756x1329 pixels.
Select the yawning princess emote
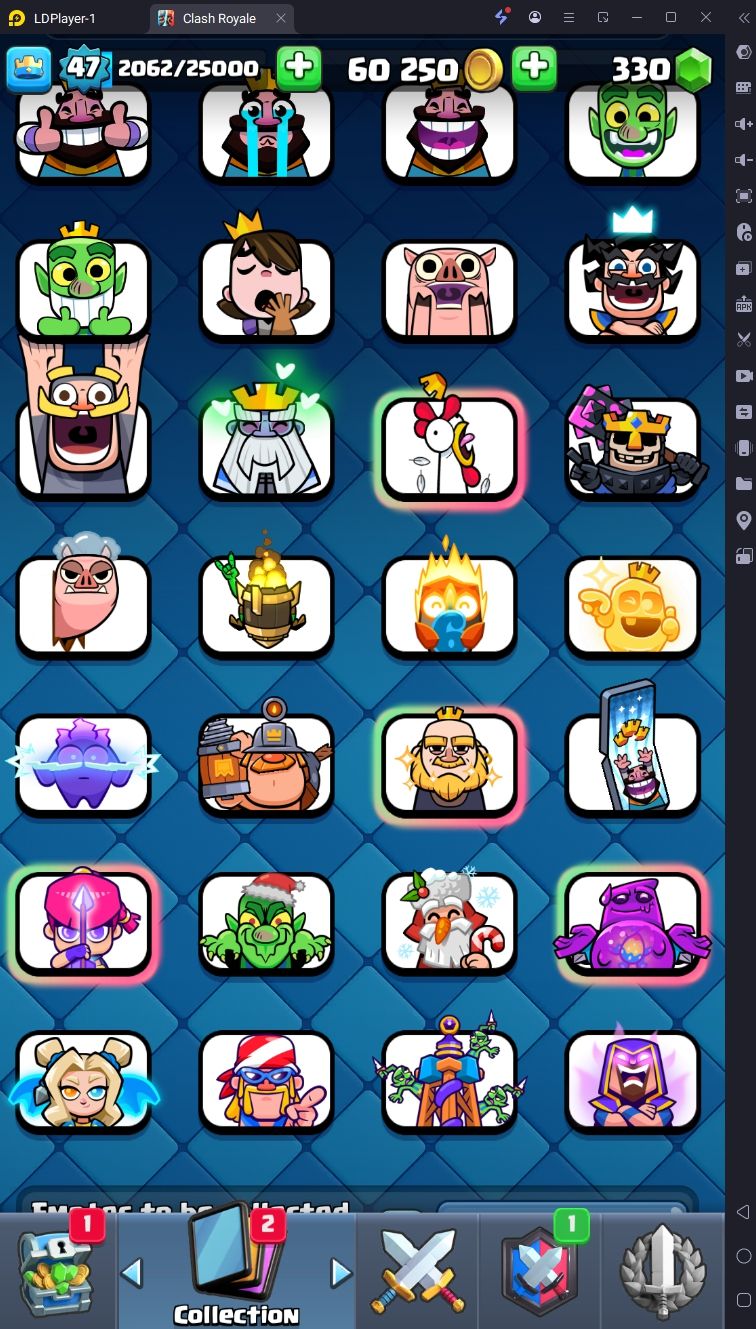pyautogui.click(x=266, y=285)
